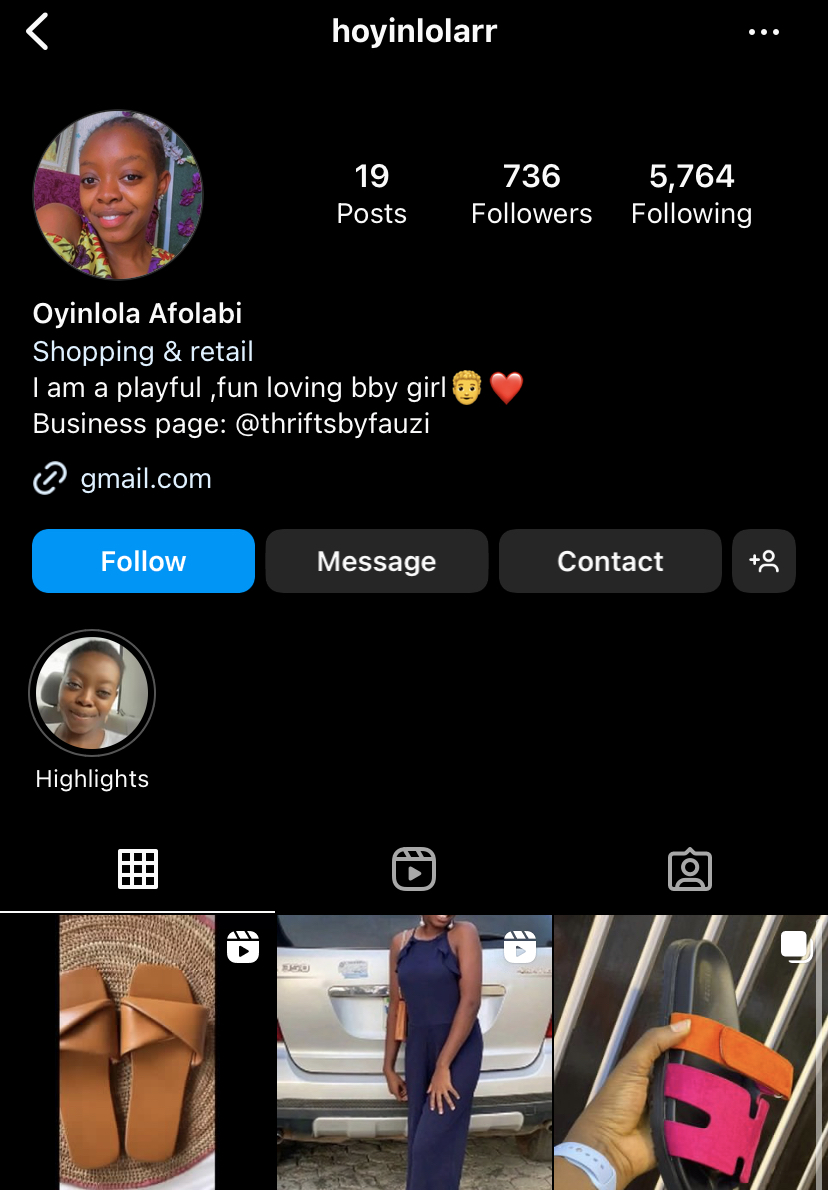The image size is (828, 1190).
Task: Open the 736 Followers list
Action: pos(531,194)
